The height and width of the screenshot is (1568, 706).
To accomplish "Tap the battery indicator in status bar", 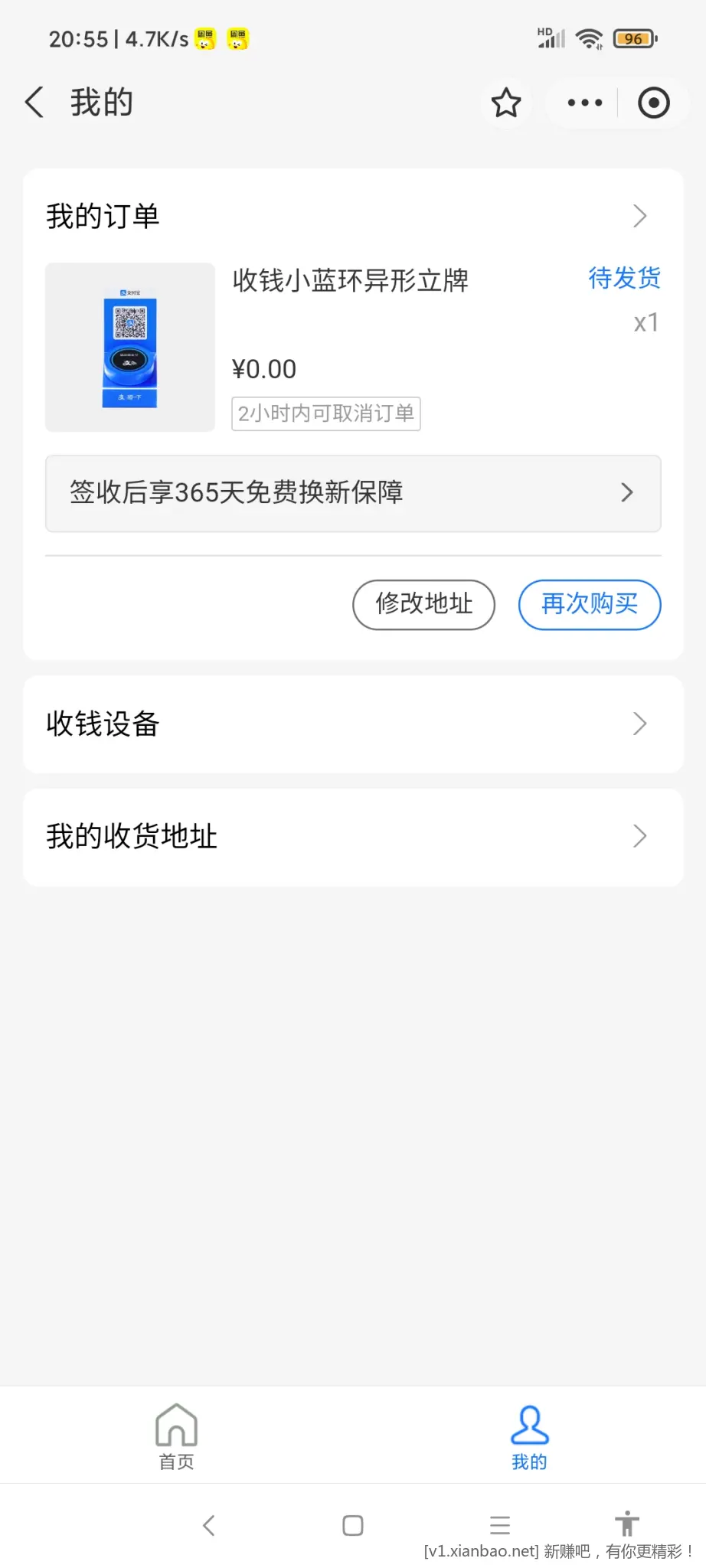I will [x=635, y=37].
